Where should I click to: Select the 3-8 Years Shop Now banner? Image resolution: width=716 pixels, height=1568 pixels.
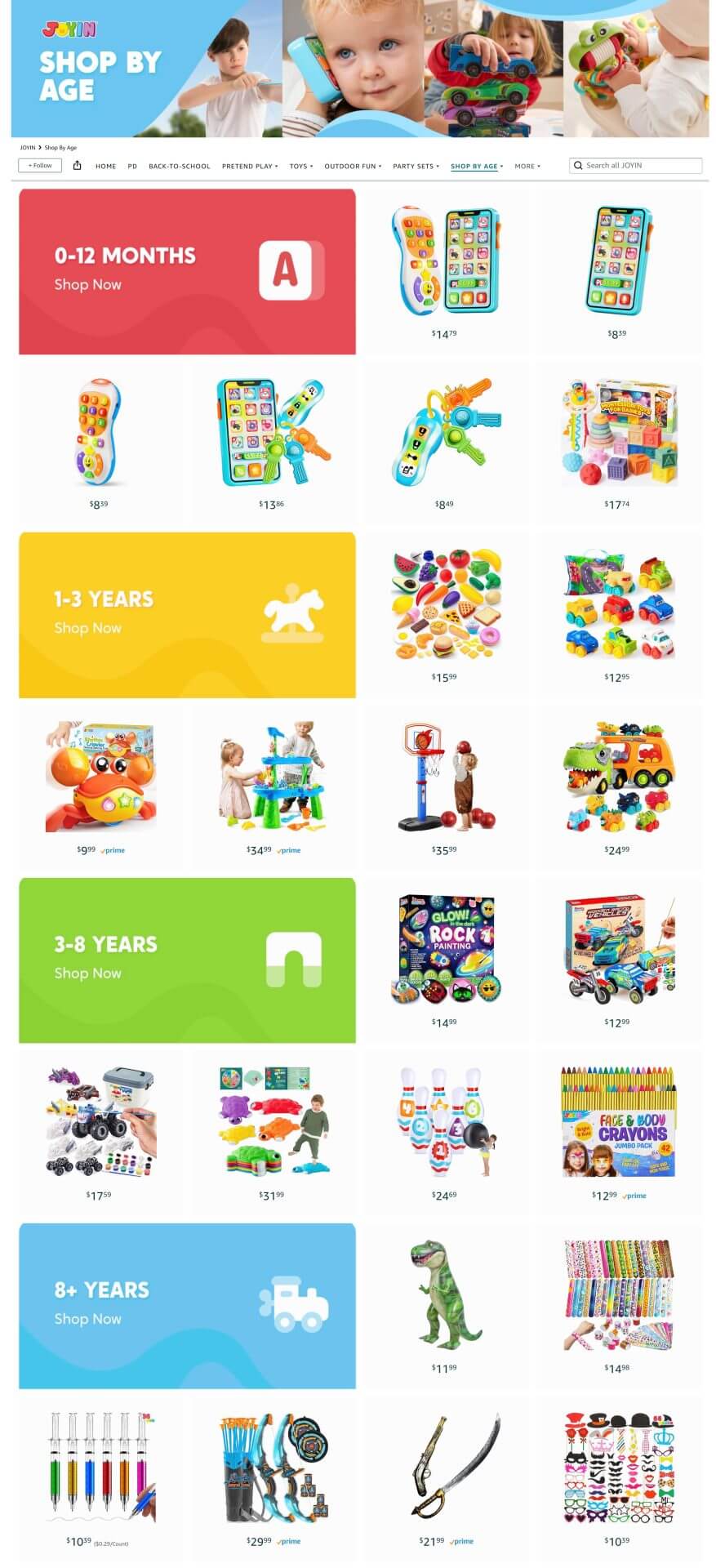pyautogui.click(x=187, y=960)
